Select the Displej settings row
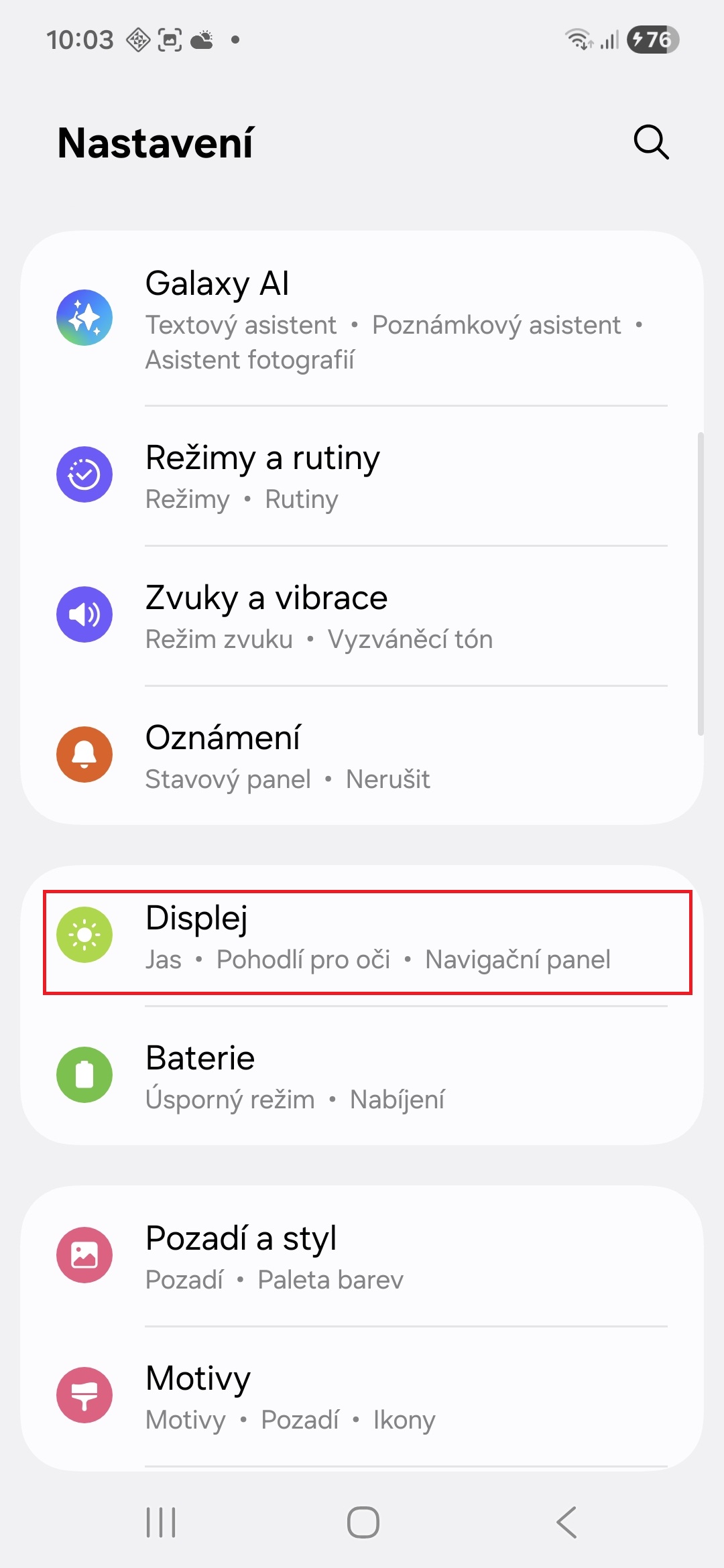 pos(362,937)
